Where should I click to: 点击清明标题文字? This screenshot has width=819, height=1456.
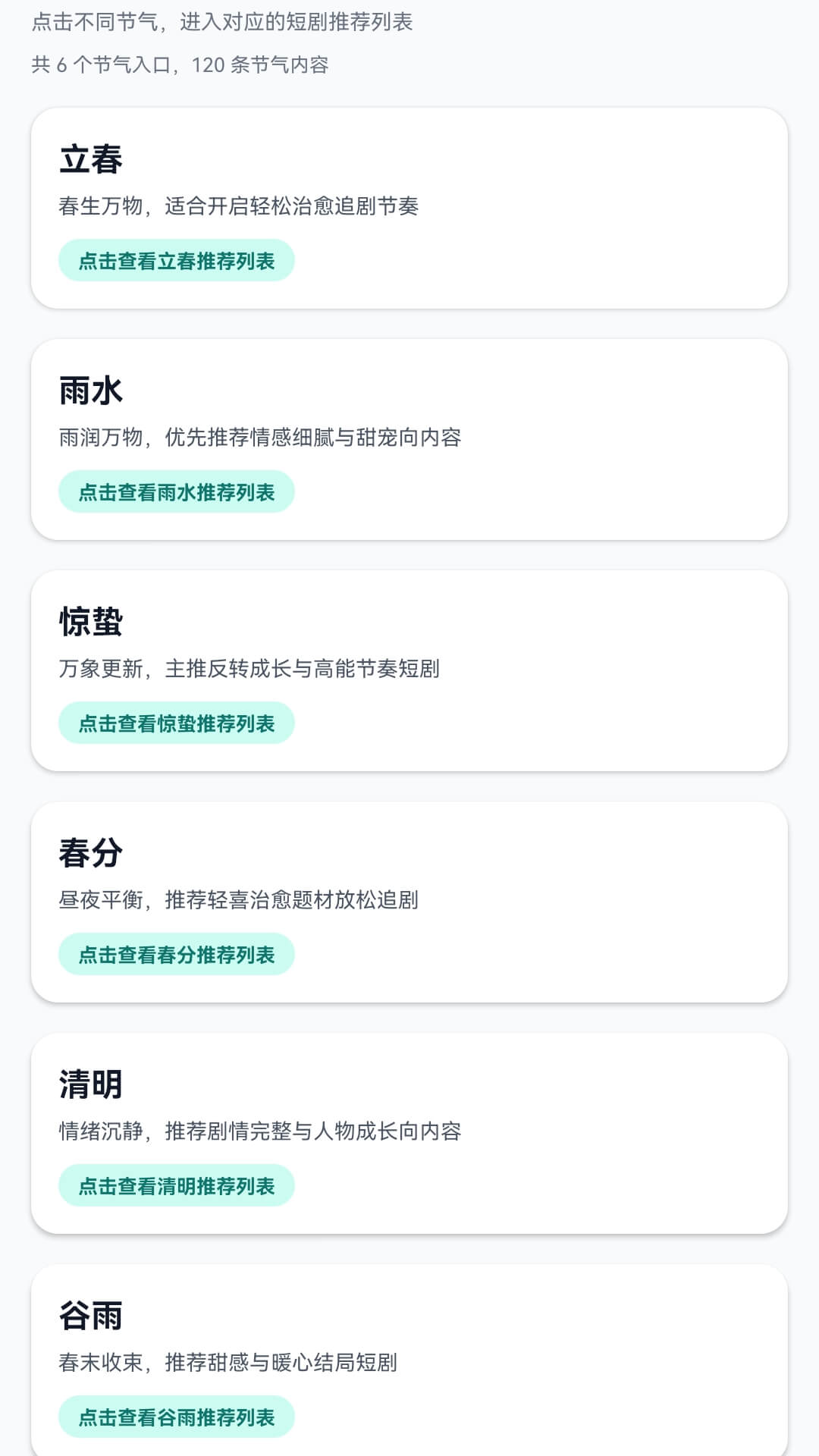(x=91, y=1084)
